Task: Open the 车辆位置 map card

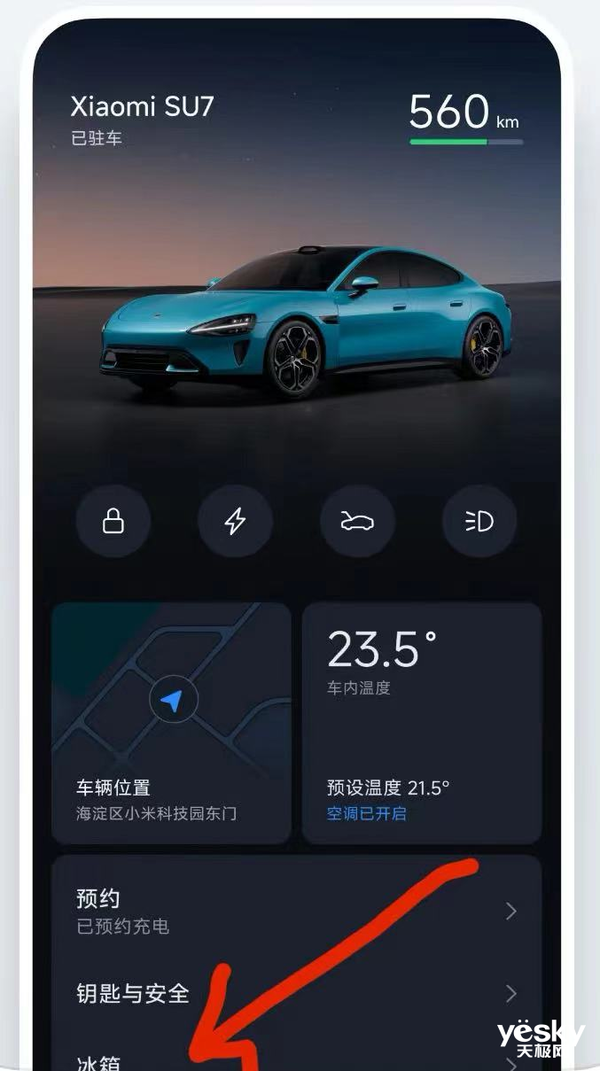Action: 171,722
